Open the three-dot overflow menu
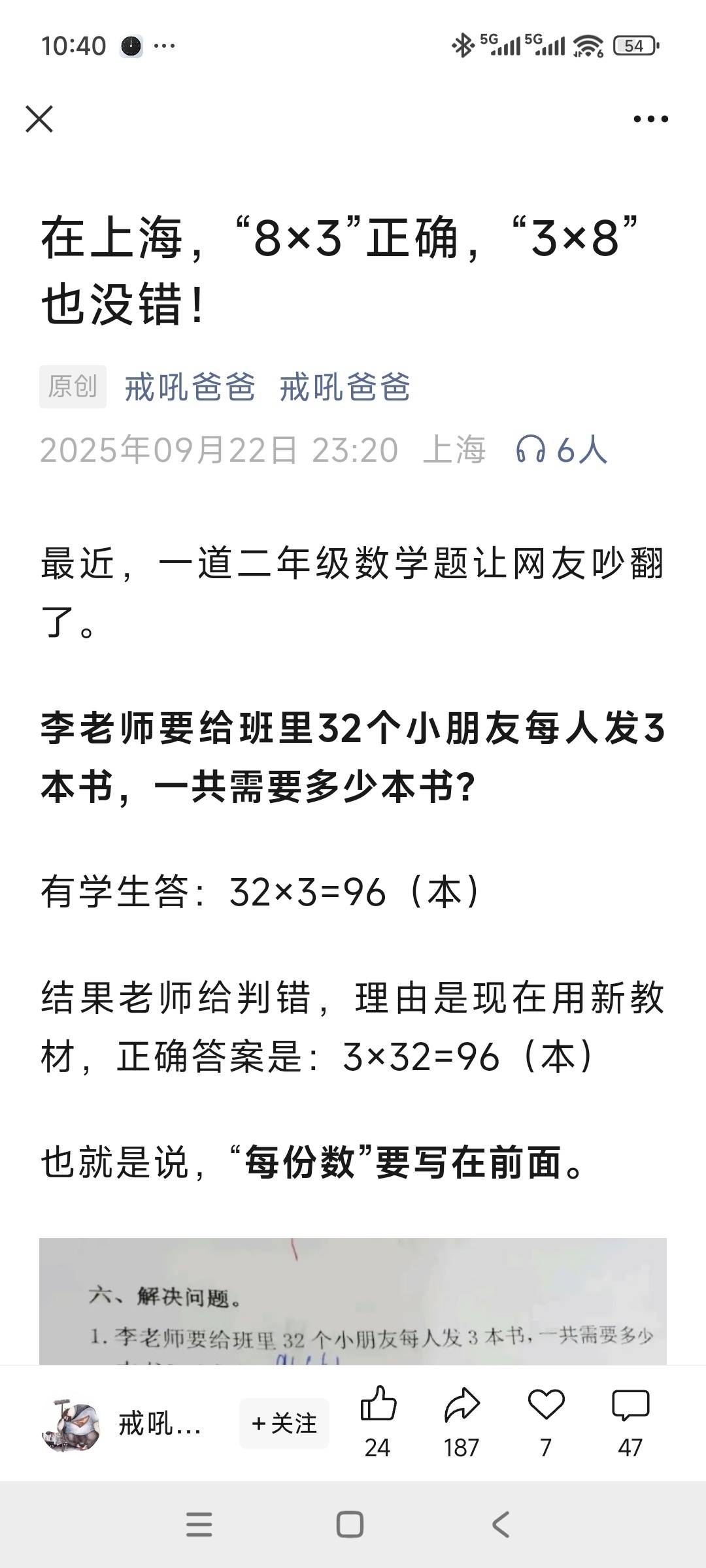Image resolution: width=706 pixels, height=1568 pixels. click(x=651, y=119)
